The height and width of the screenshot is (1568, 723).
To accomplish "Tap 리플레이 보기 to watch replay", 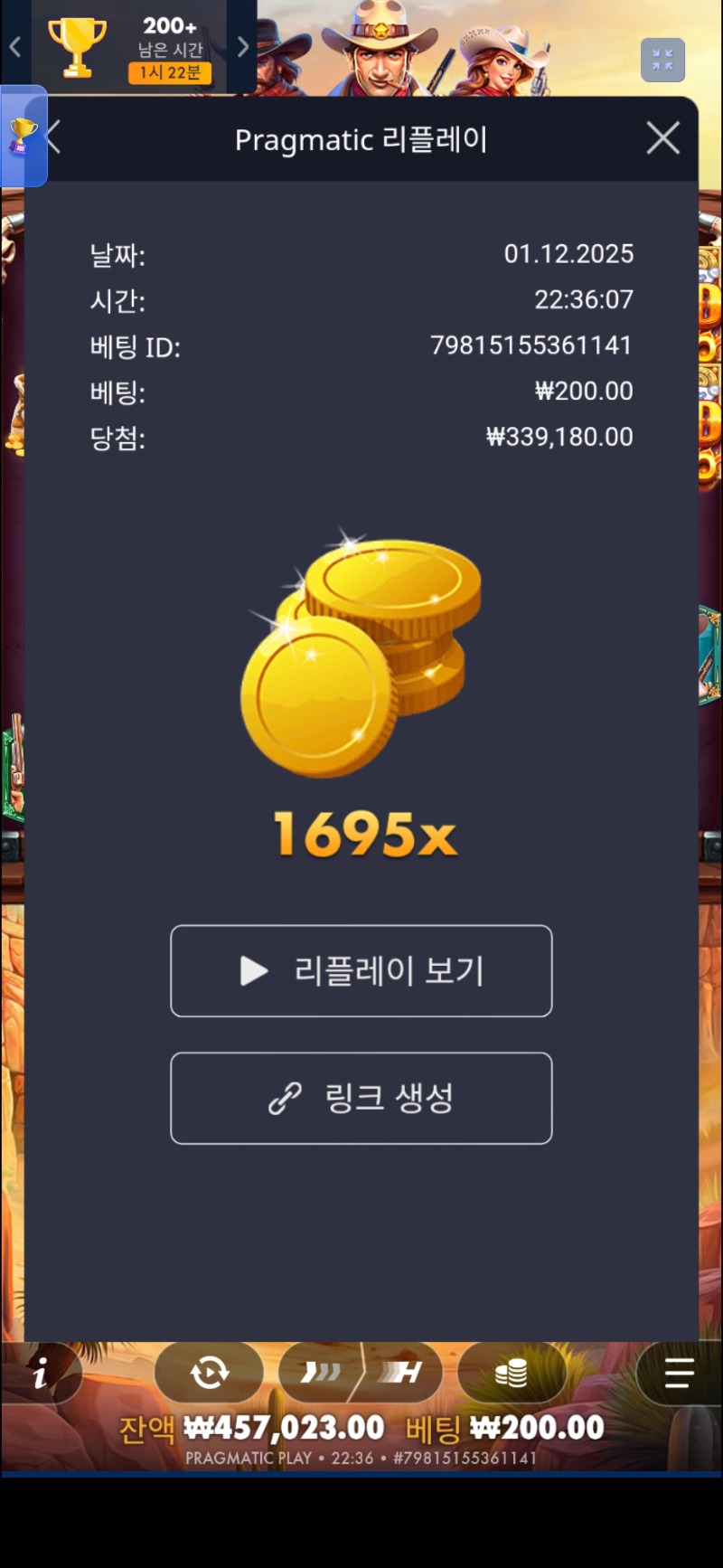I will (361, 970).
